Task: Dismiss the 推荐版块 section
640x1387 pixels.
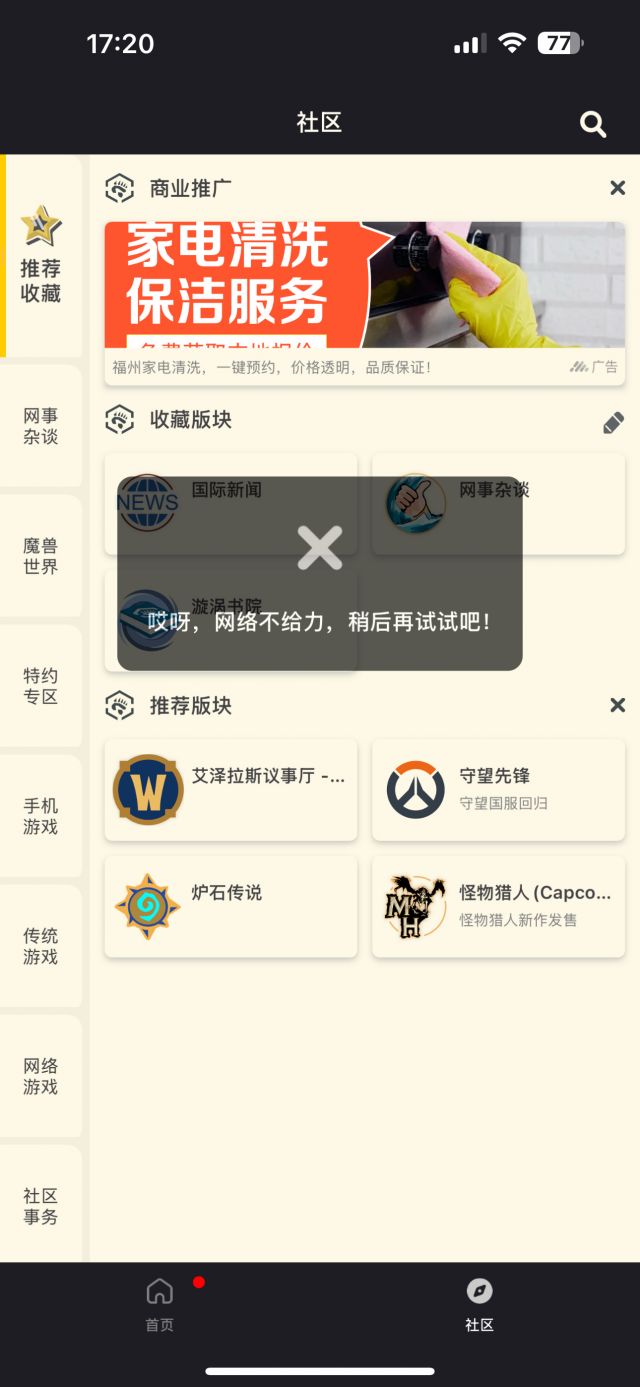Action: pos(617,705)
